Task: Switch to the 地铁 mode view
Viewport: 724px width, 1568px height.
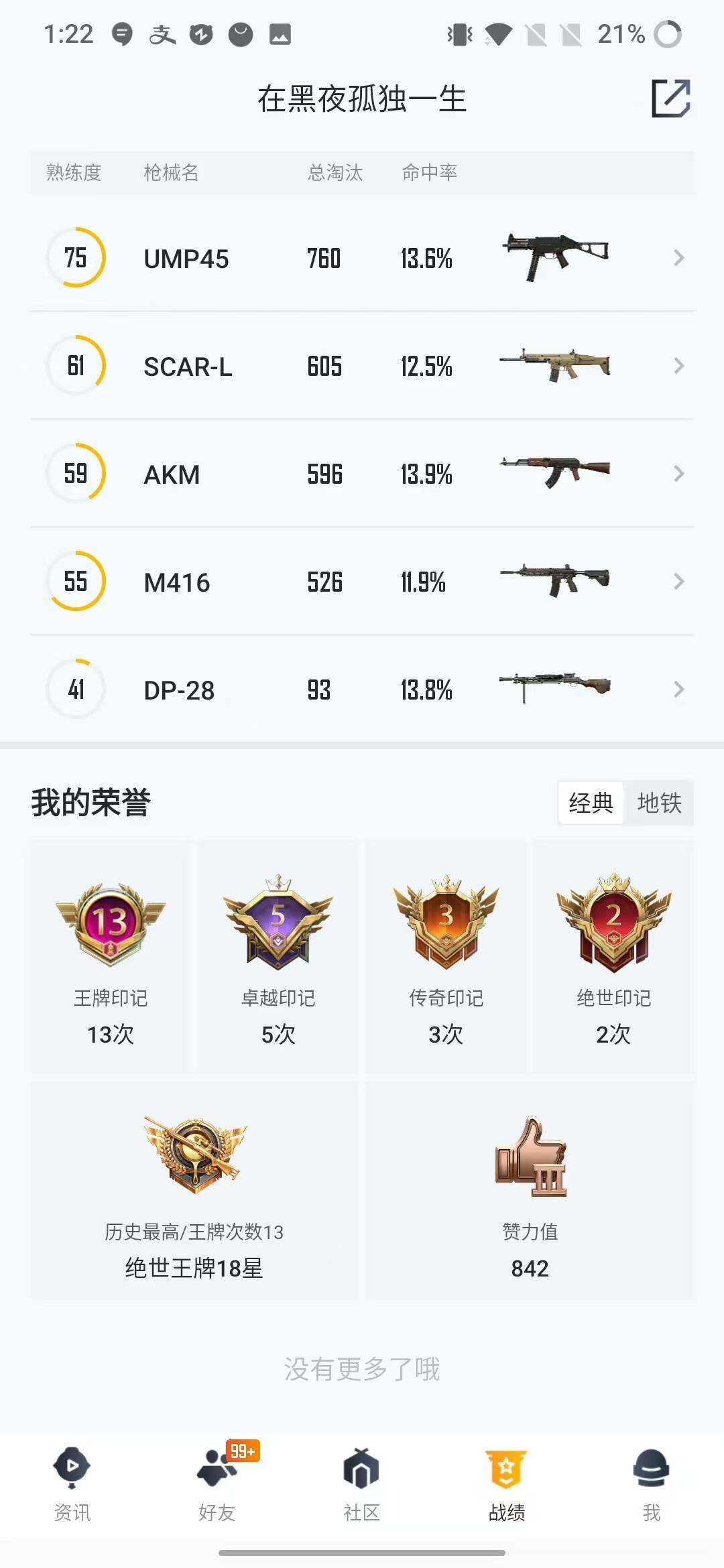Action: [660, 803]
